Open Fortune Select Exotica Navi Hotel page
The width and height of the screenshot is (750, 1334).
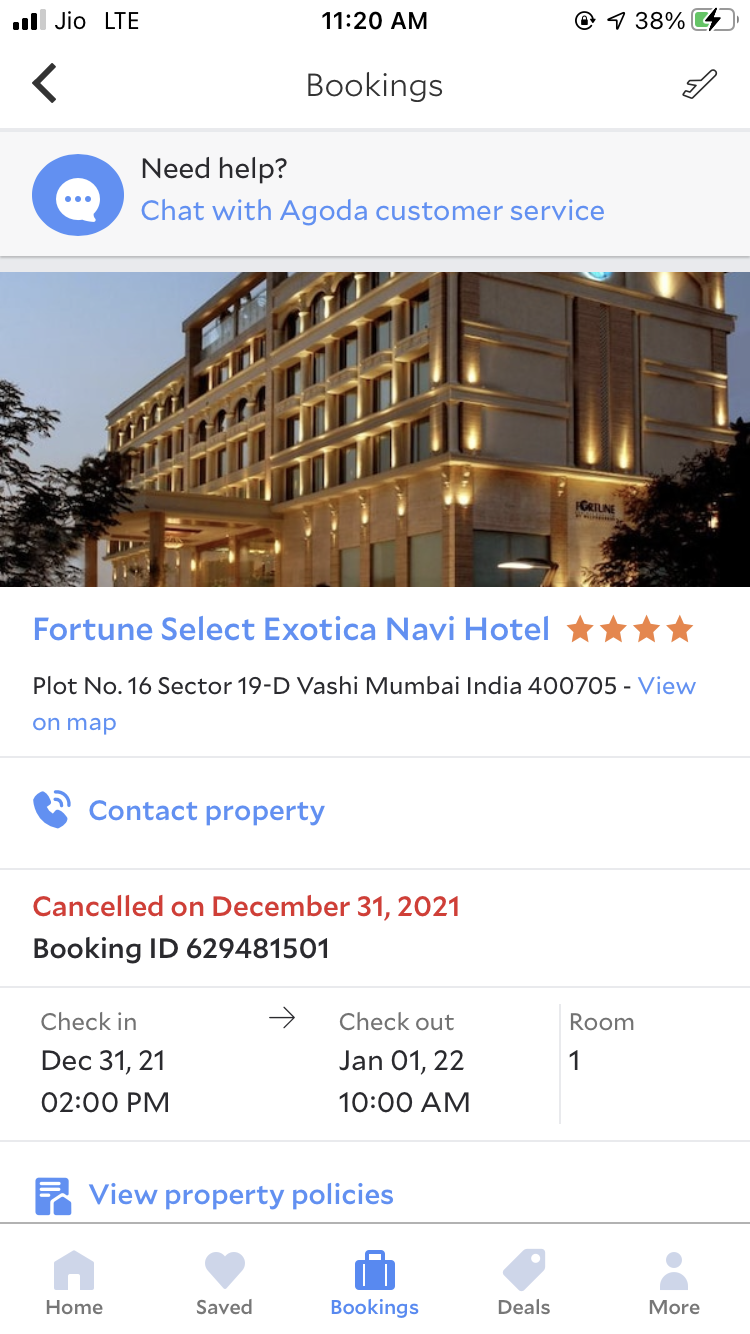[291, 629]
